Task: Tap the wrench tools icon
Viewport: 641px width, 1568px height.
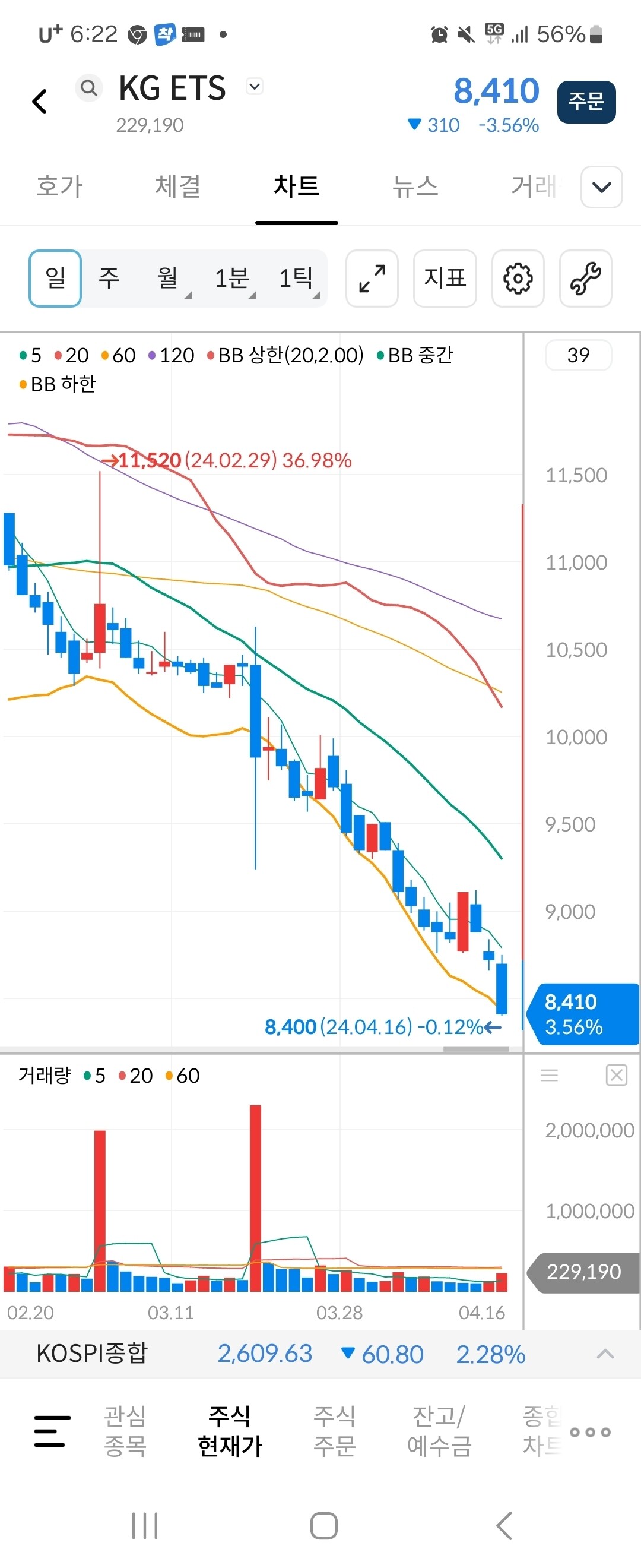Action: [585, 279]
